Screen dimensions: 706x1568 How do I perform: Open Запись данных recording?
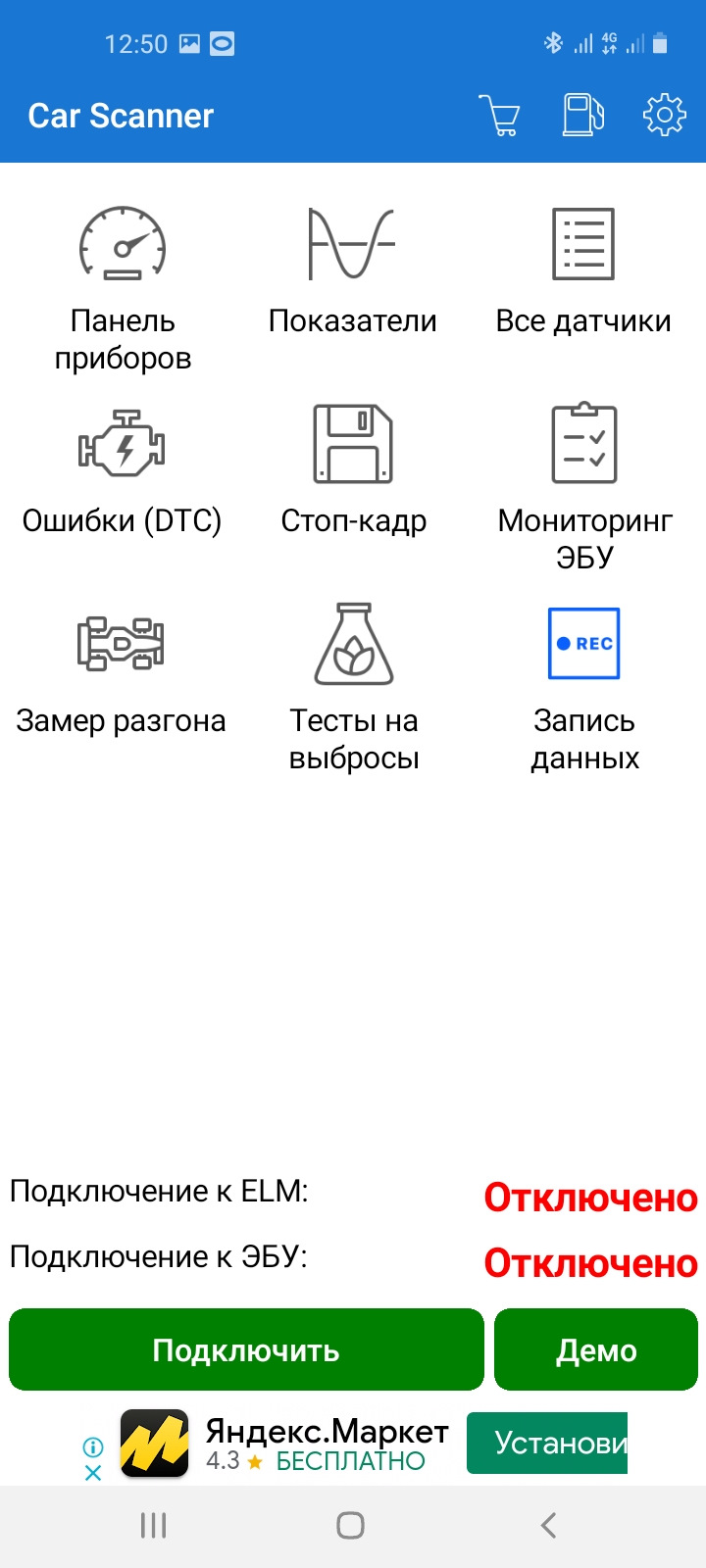tap(584, 686)
